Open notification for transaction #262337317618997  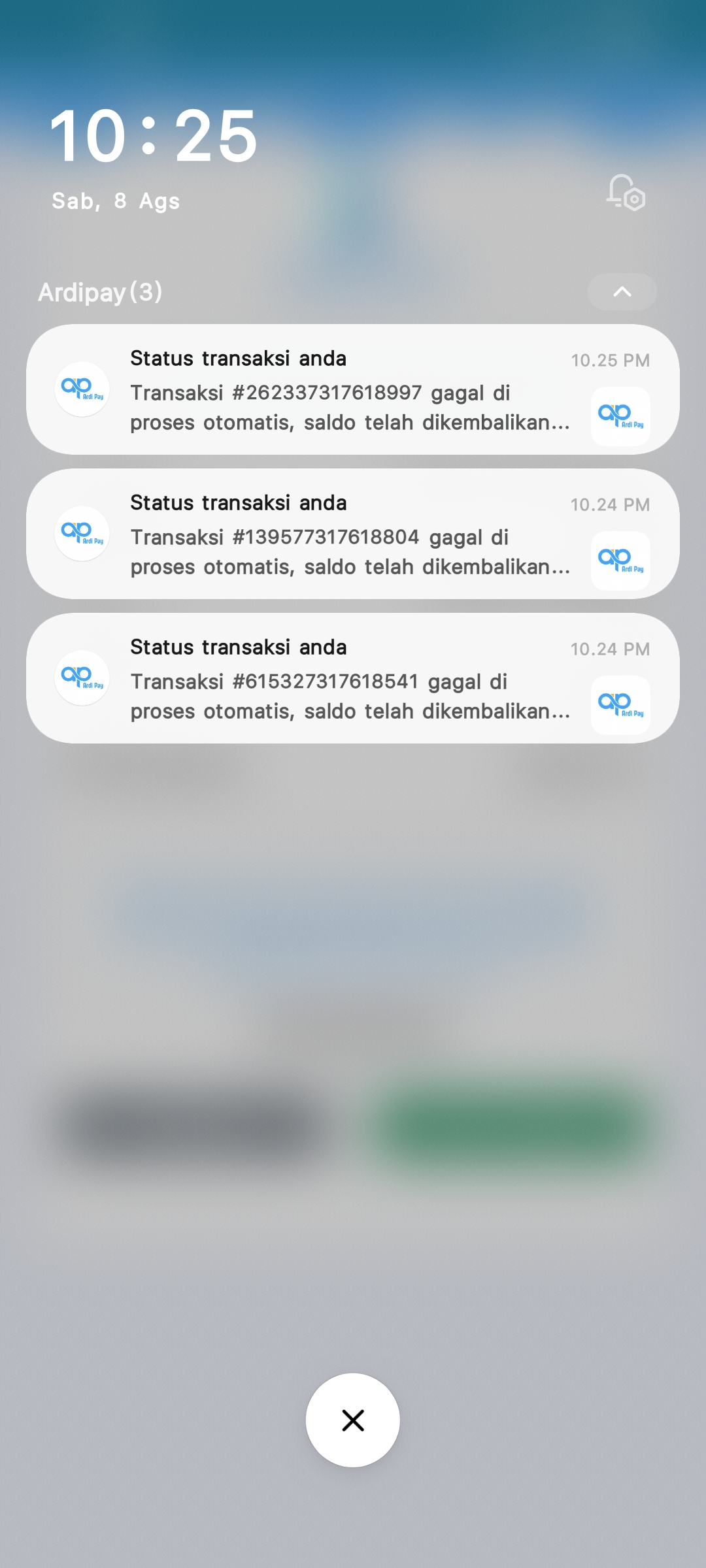[353, 389]
